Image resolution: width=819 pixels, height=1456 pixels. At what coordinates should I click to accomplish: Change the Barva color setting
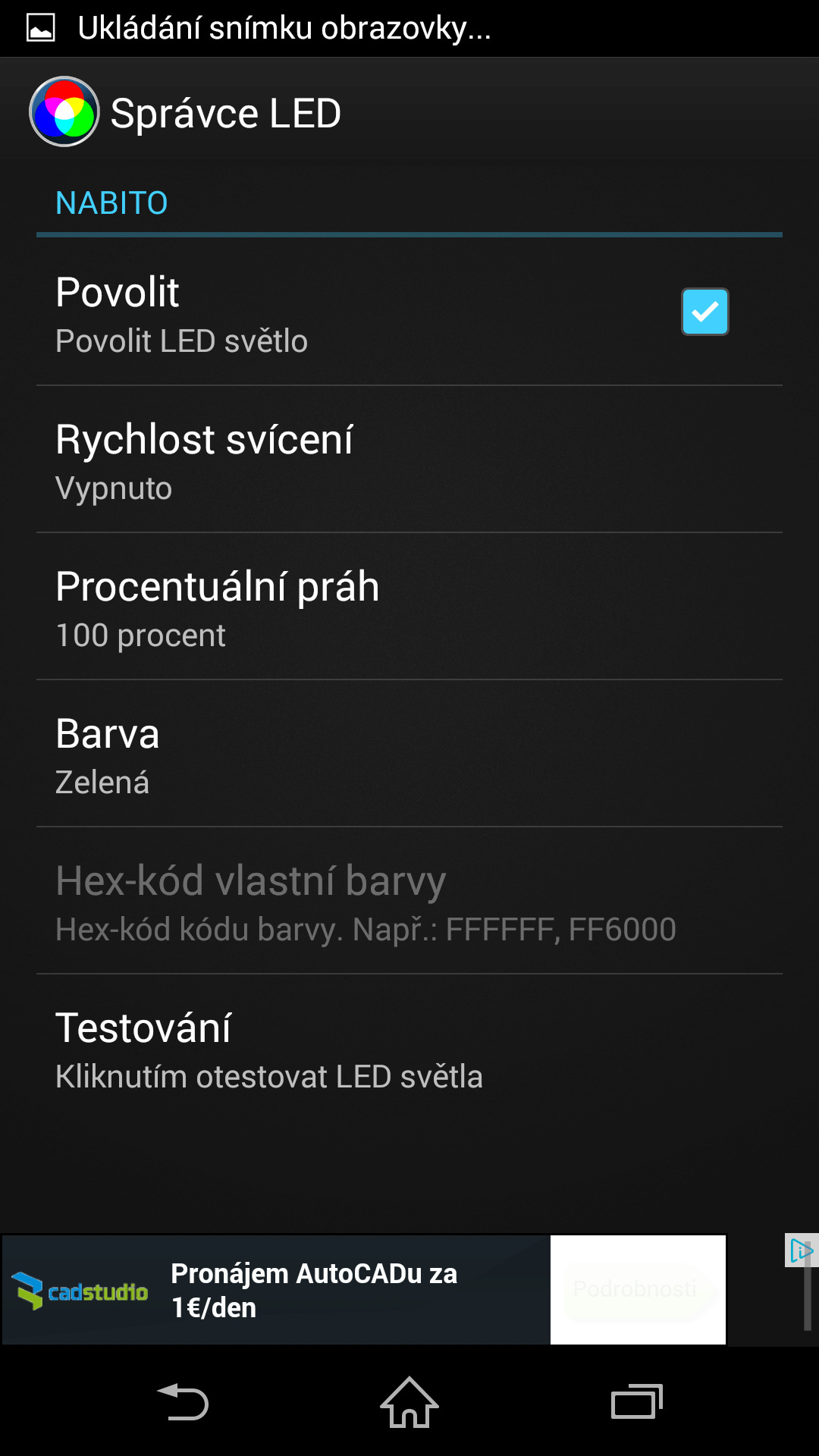point(409,754)
